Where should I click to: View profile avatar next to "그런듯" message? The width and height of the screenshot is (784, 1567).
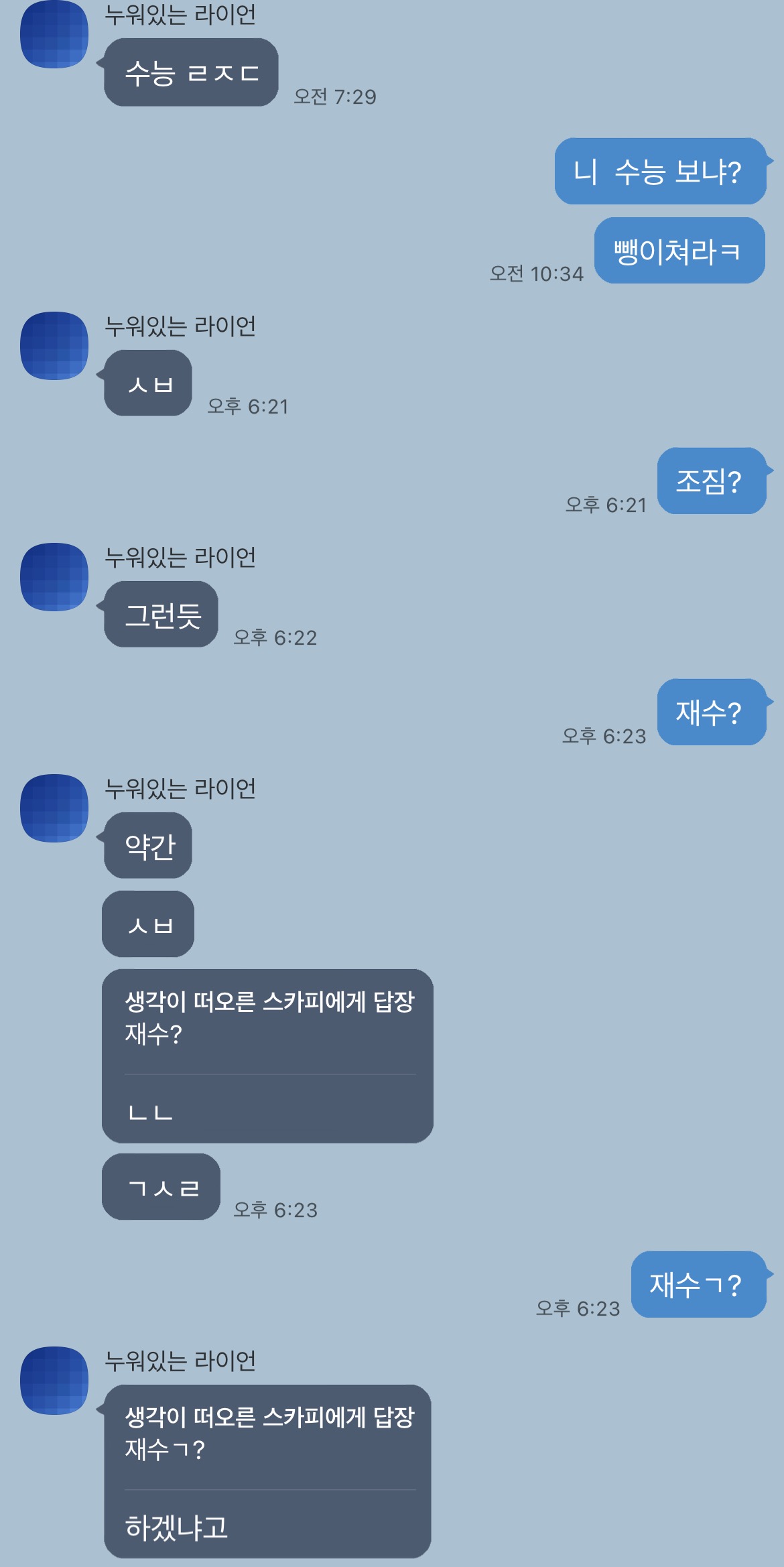[54, 577]
